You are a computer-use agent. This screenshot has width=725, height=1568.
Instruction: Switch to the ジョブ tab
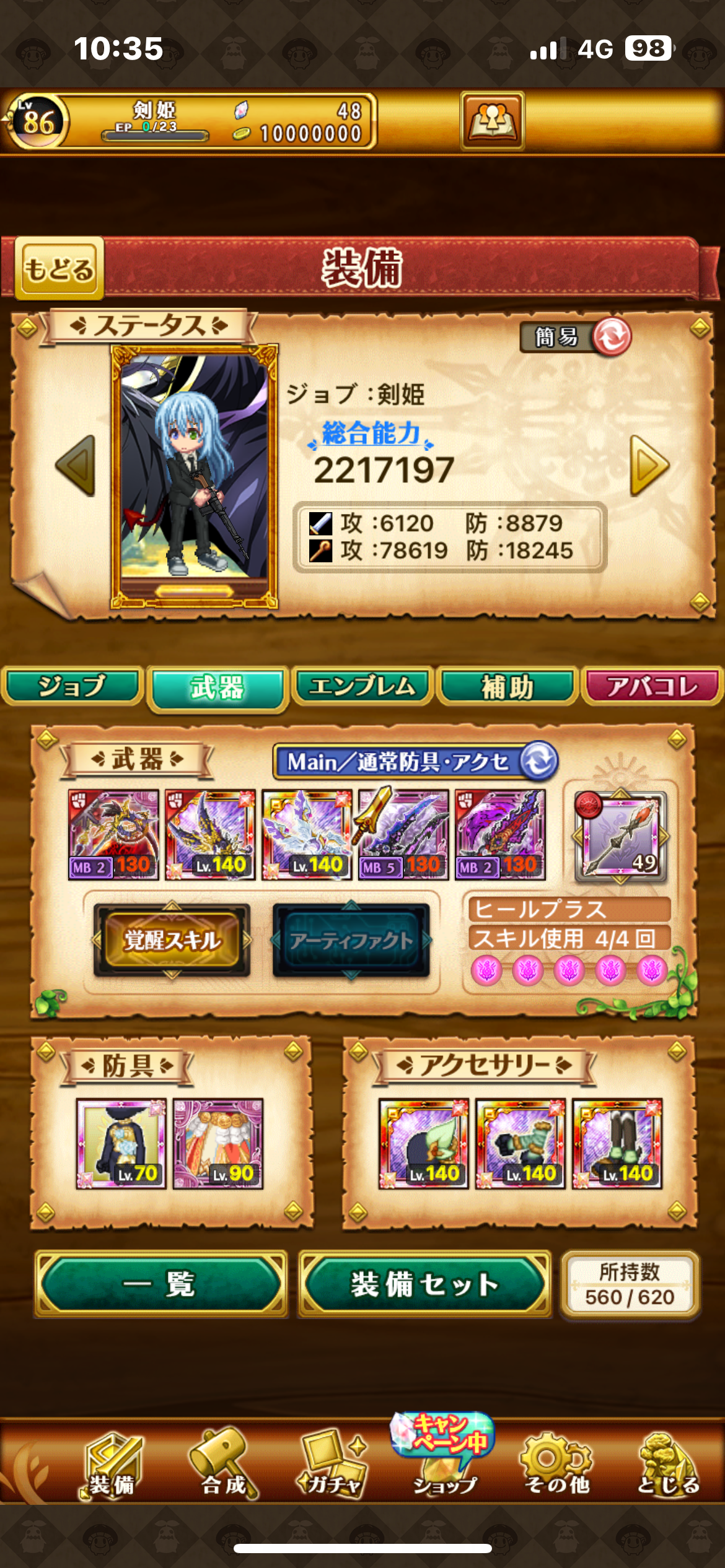[72, 687]
